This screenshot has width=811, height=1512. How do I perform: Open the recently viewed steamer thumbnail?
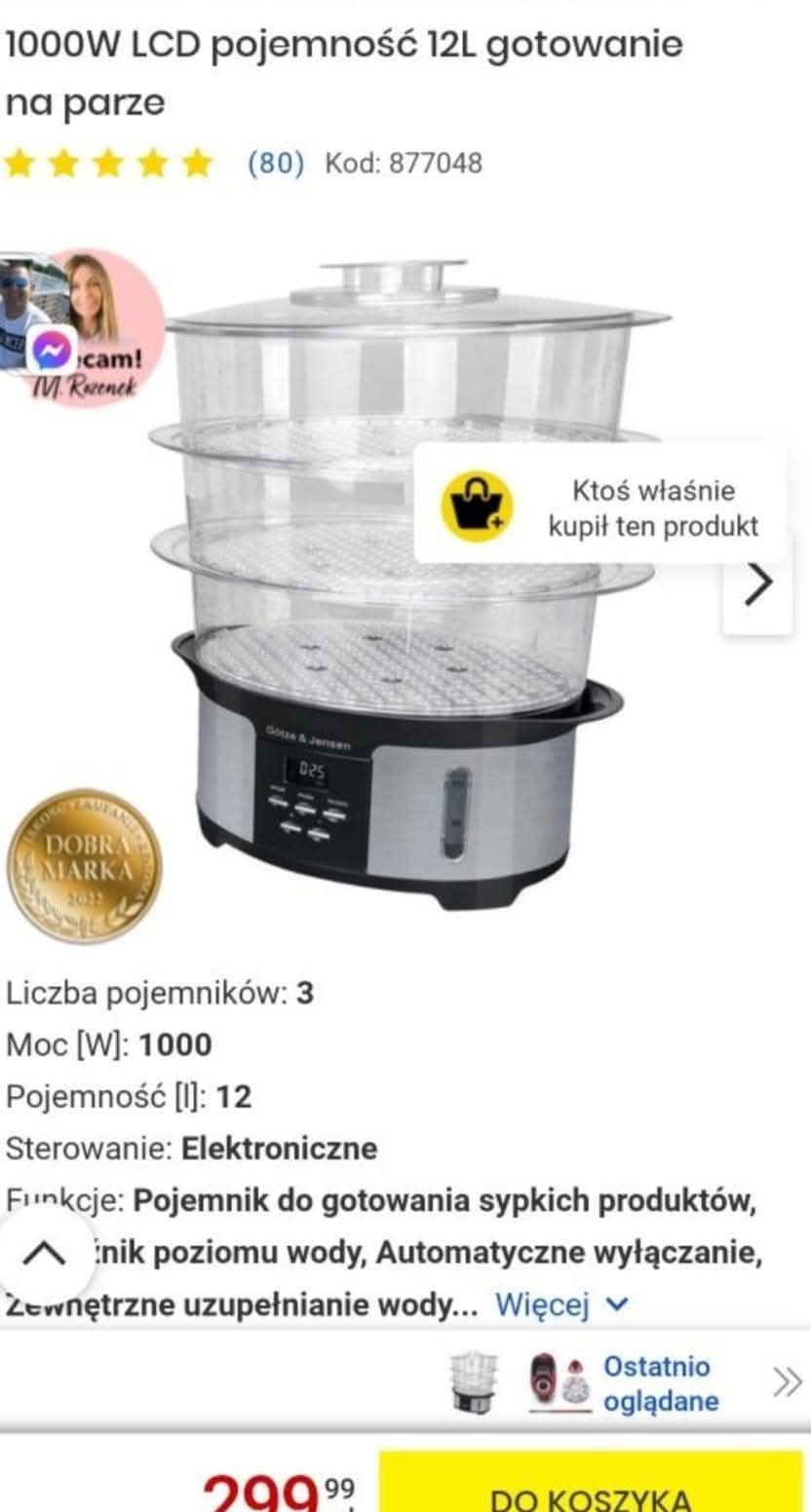[474, 1382]
